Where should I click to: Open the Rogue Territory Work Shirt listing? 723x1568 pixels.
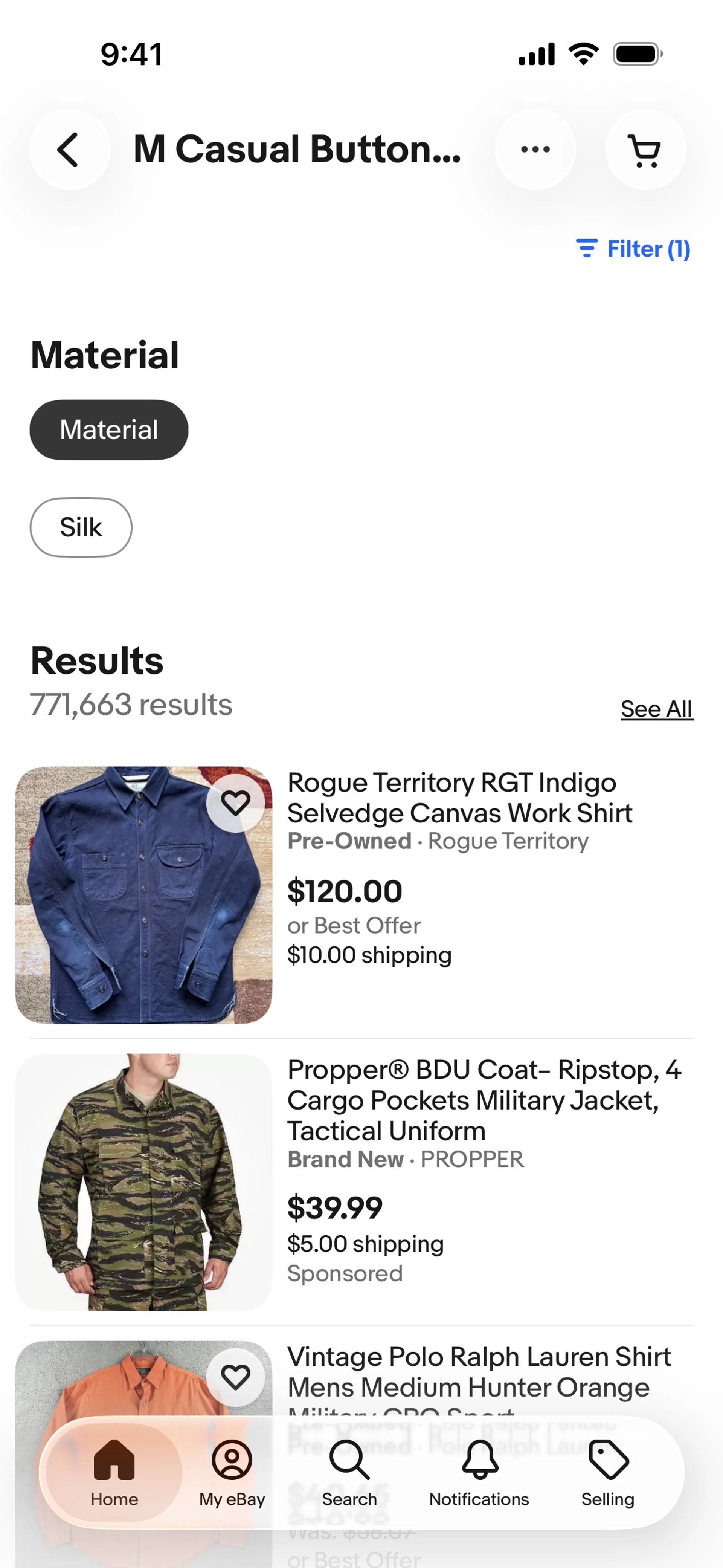tap(459, 798)
